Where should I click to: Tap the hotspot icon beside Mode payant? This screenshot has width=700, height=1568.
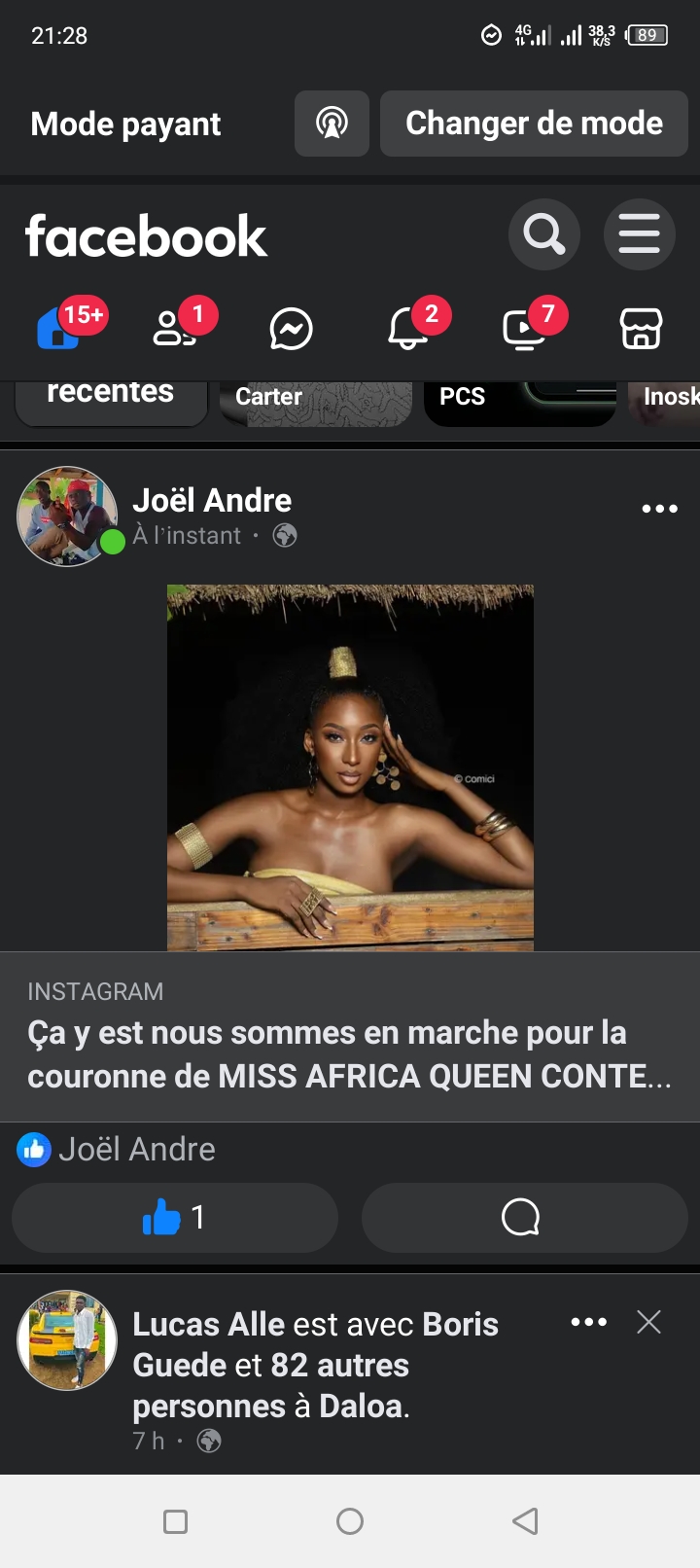pyautogui.click(x=332, y=124)
